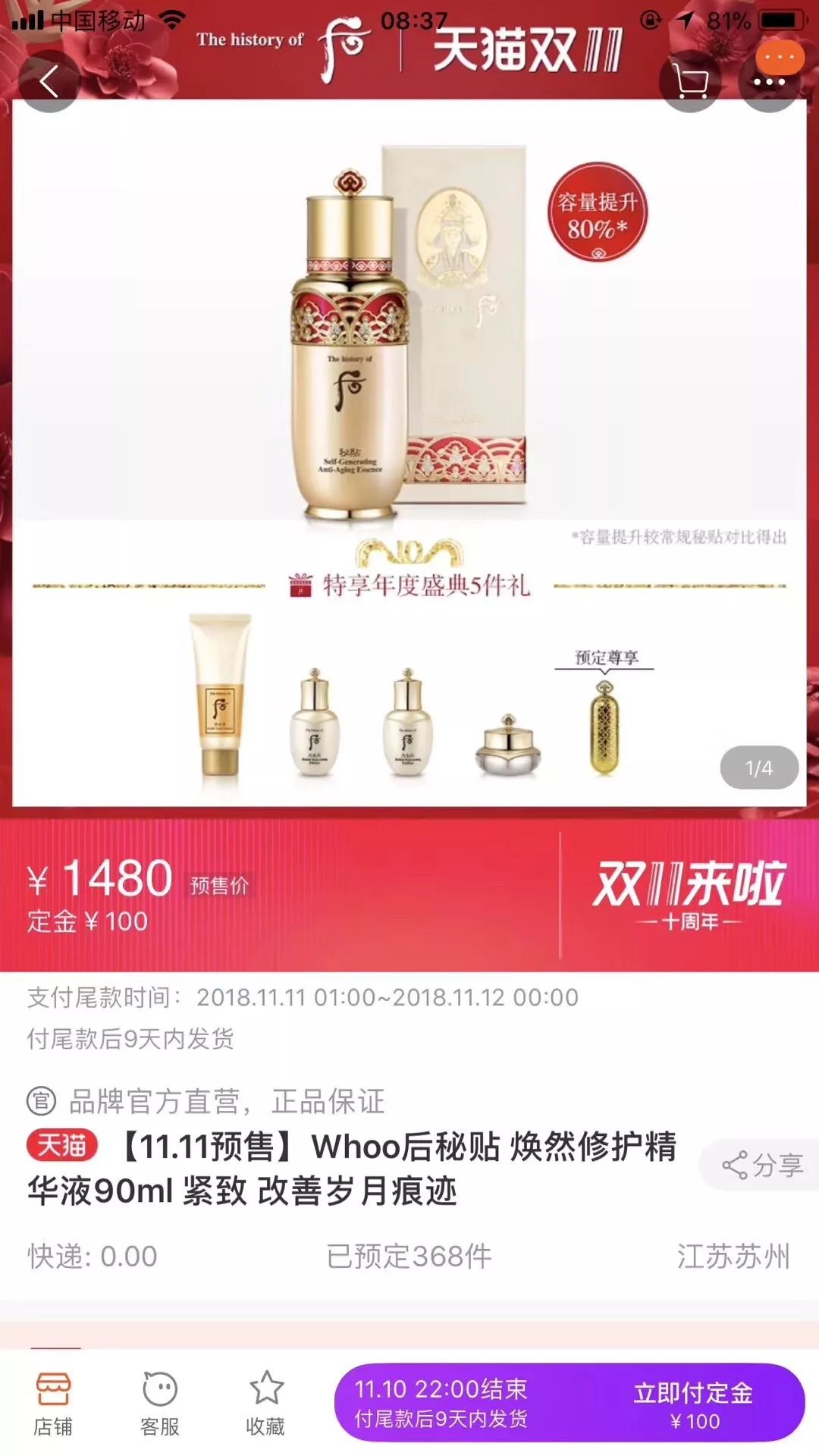The image size is (819, 1456).
Task: Tap the back arrow at top left
Action: [50, 82]
